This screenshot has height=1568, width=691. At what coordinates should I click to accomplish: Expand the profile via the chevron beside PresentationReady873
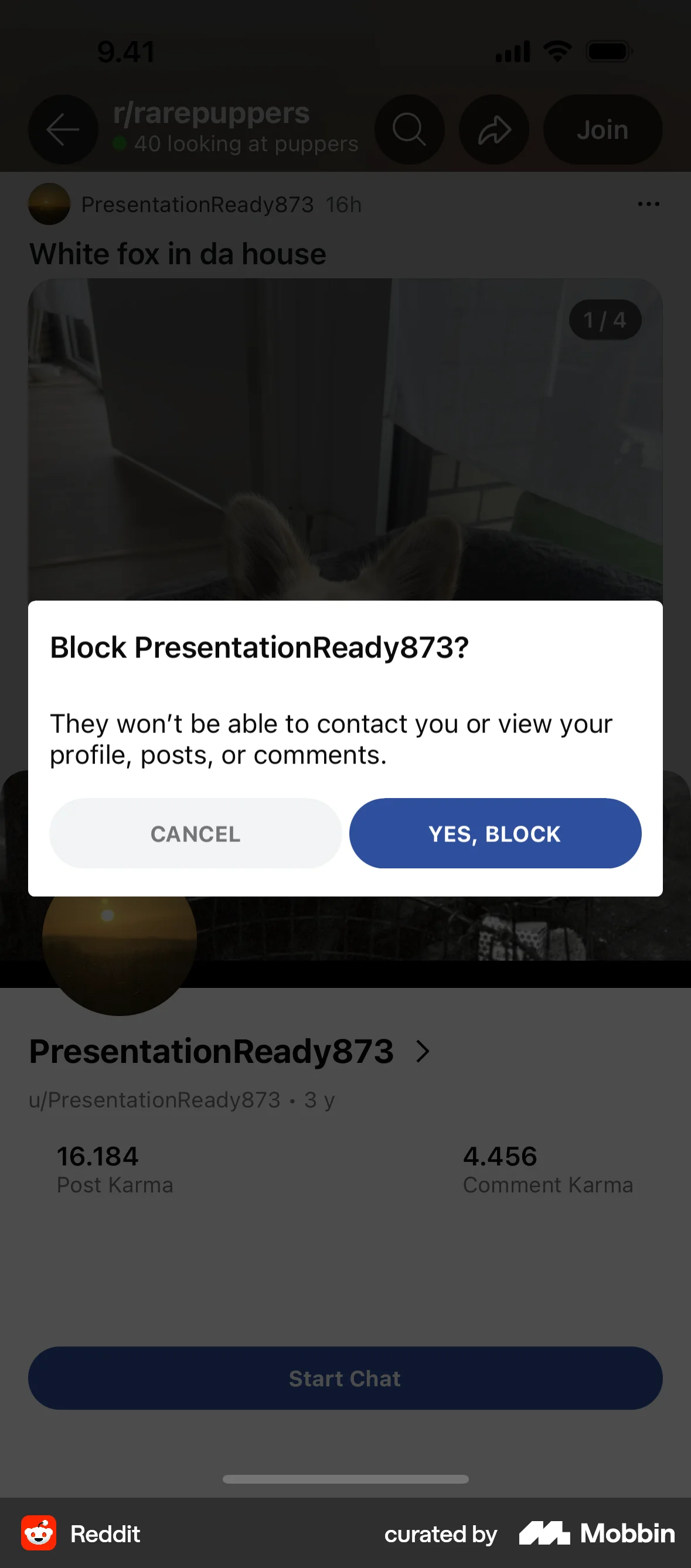(422, 1050)
